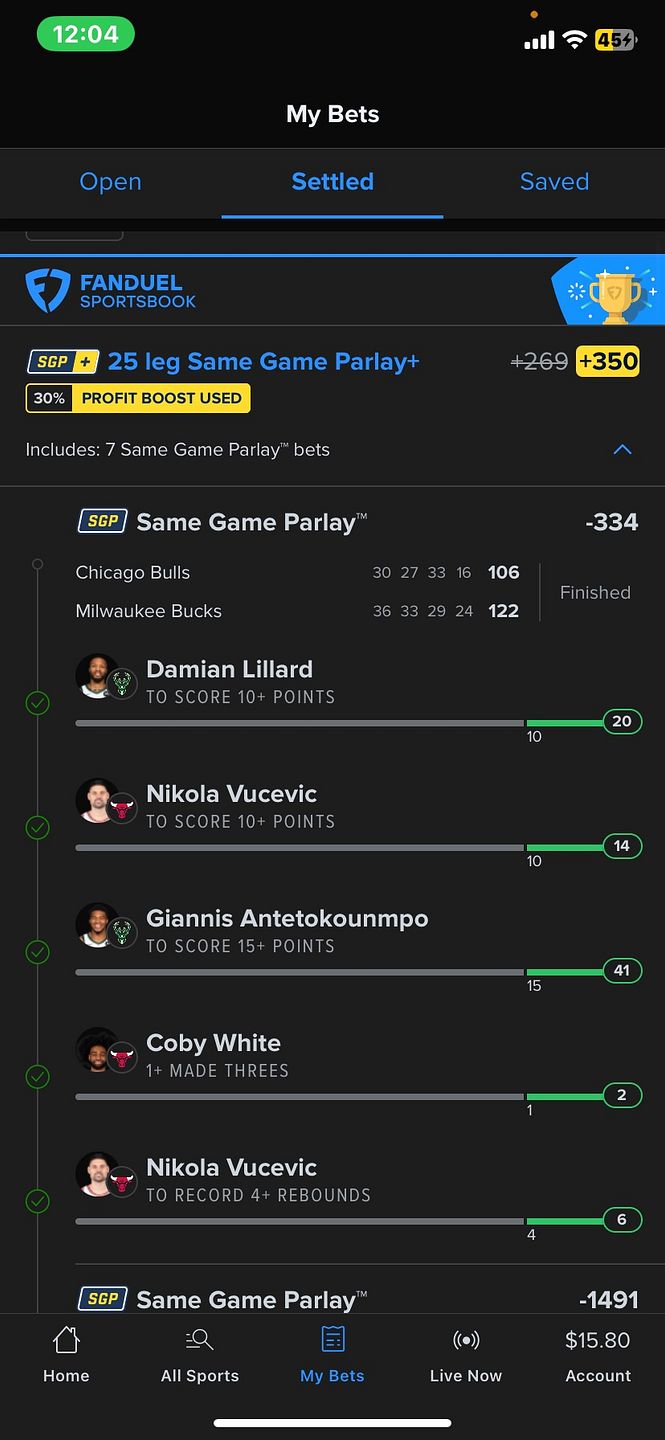Select the Settled tab
Screen dimensions: 665x1440
point(332,182)
